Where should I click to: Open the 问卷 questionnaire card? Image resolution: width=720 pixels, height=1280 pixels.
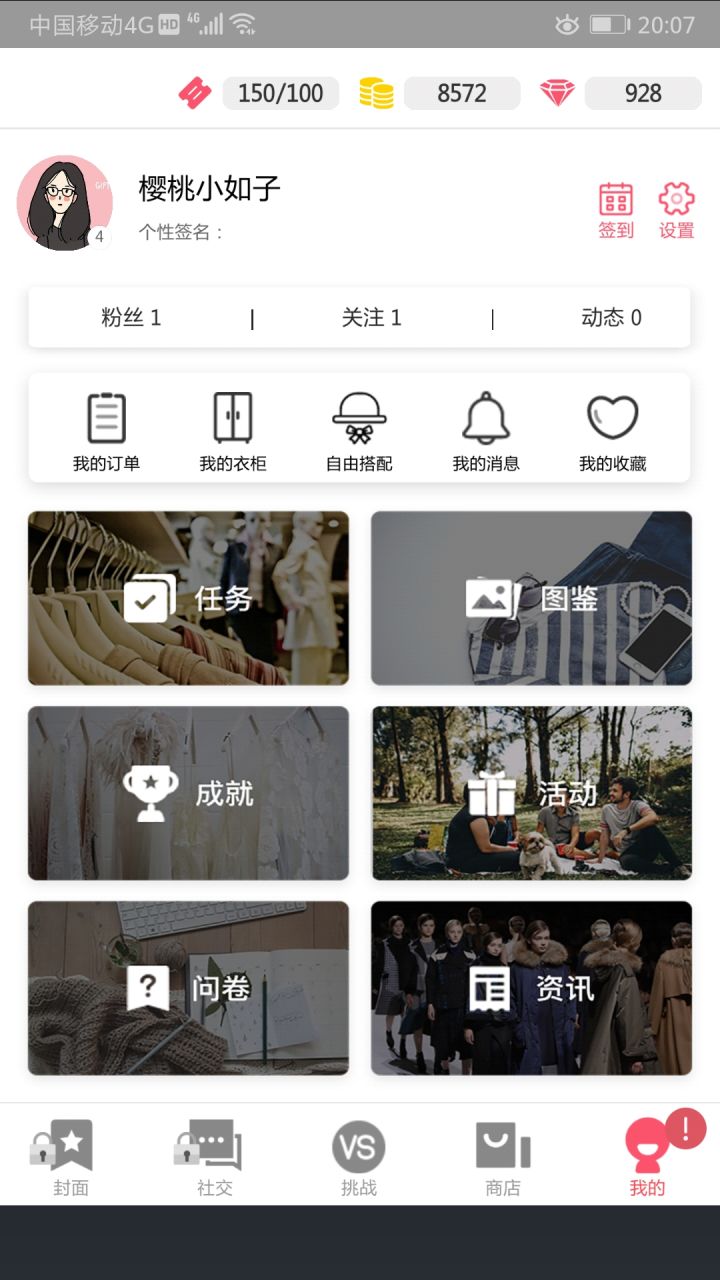pos(188,988)
